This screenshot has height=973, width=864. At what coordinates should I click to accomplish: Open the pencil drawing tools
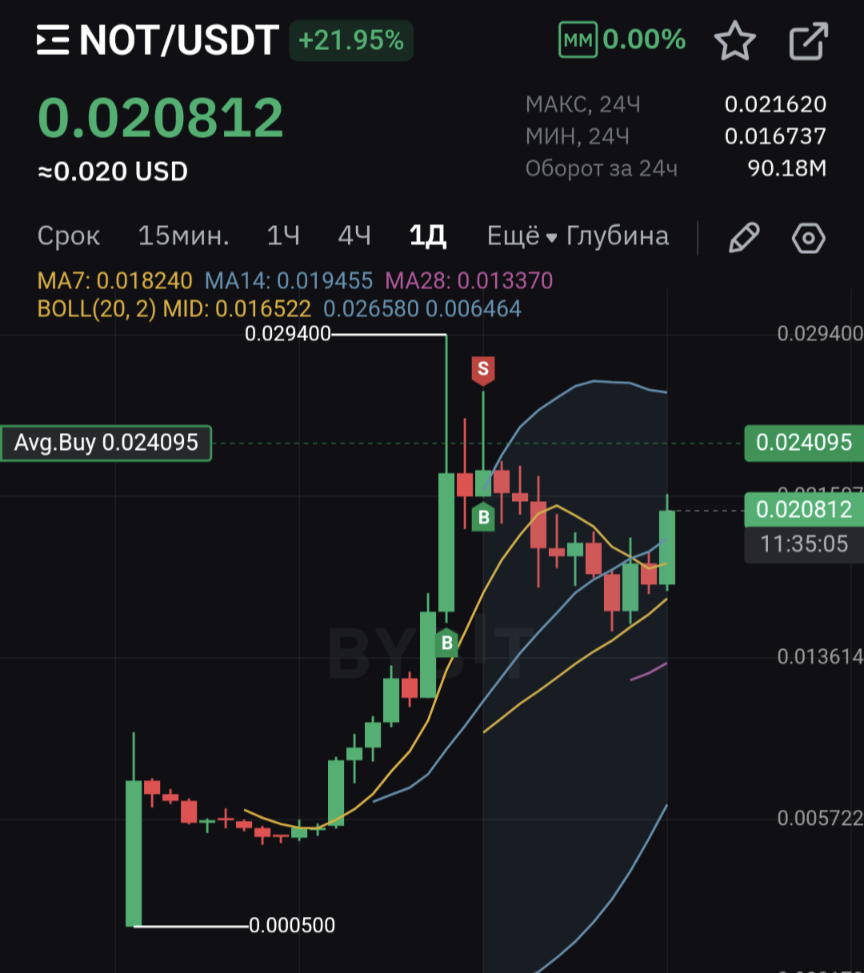click(744, 238)
